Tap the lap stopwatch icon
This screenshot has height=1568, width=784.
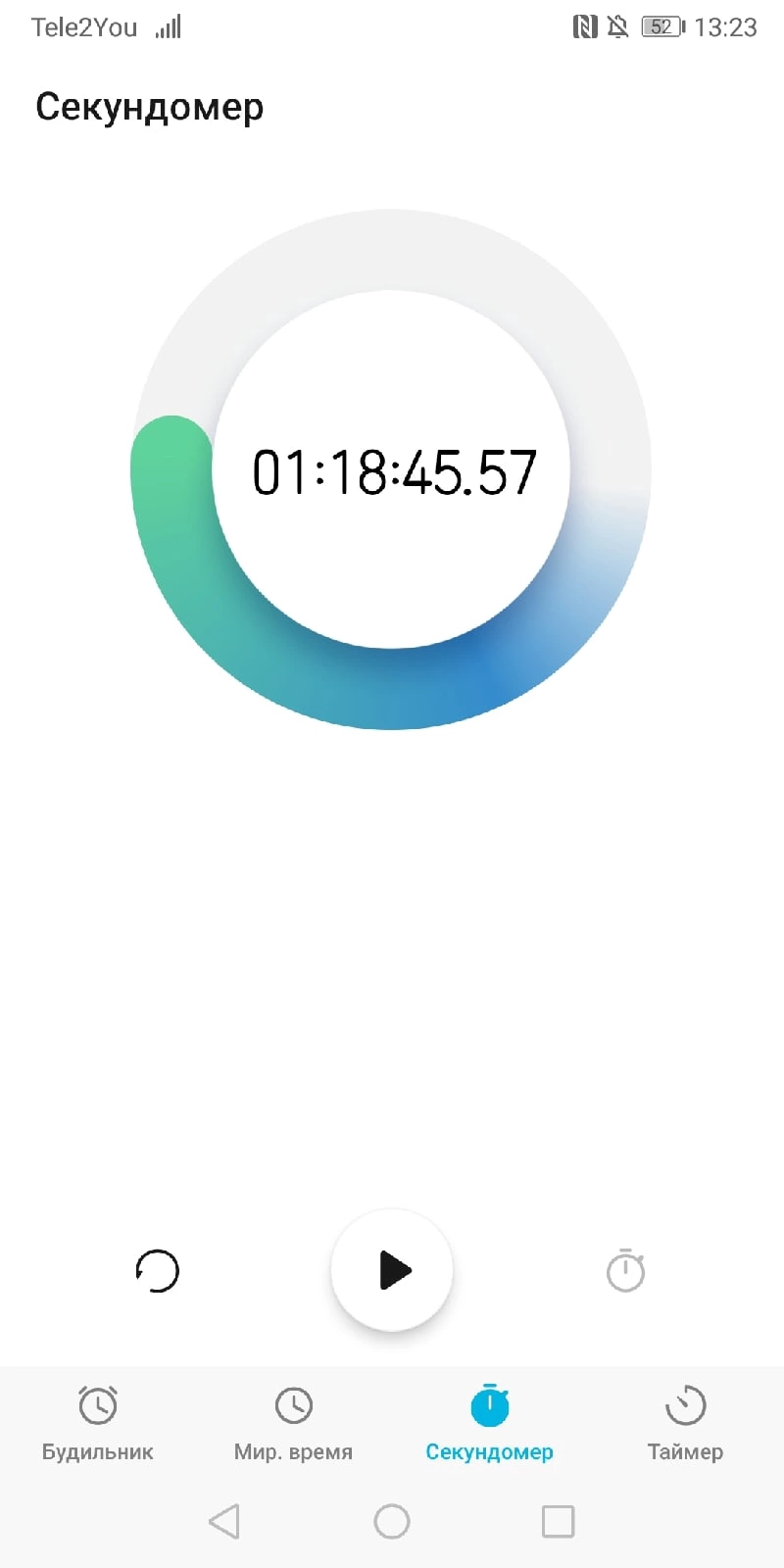point(625,1271)
